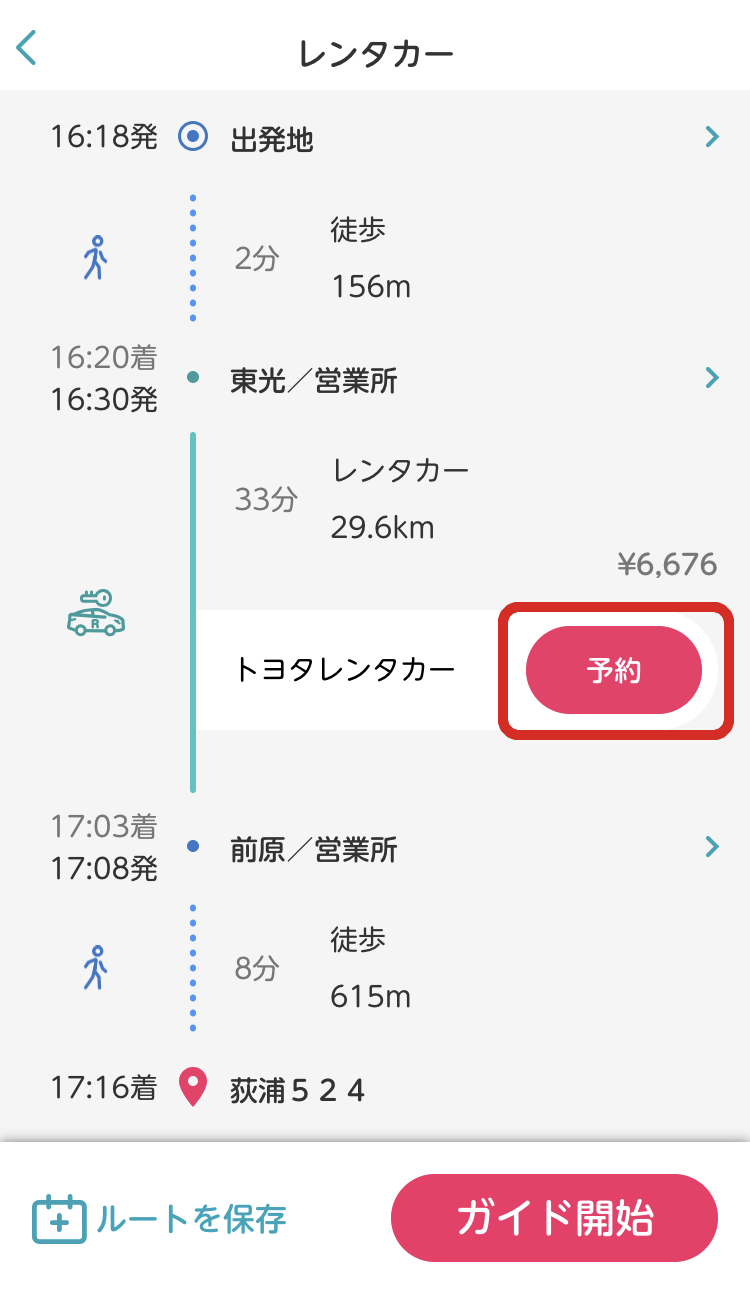Start navigation with ガイド開始
This screenshot has width=750, height=1294.
click(554, 1218)
